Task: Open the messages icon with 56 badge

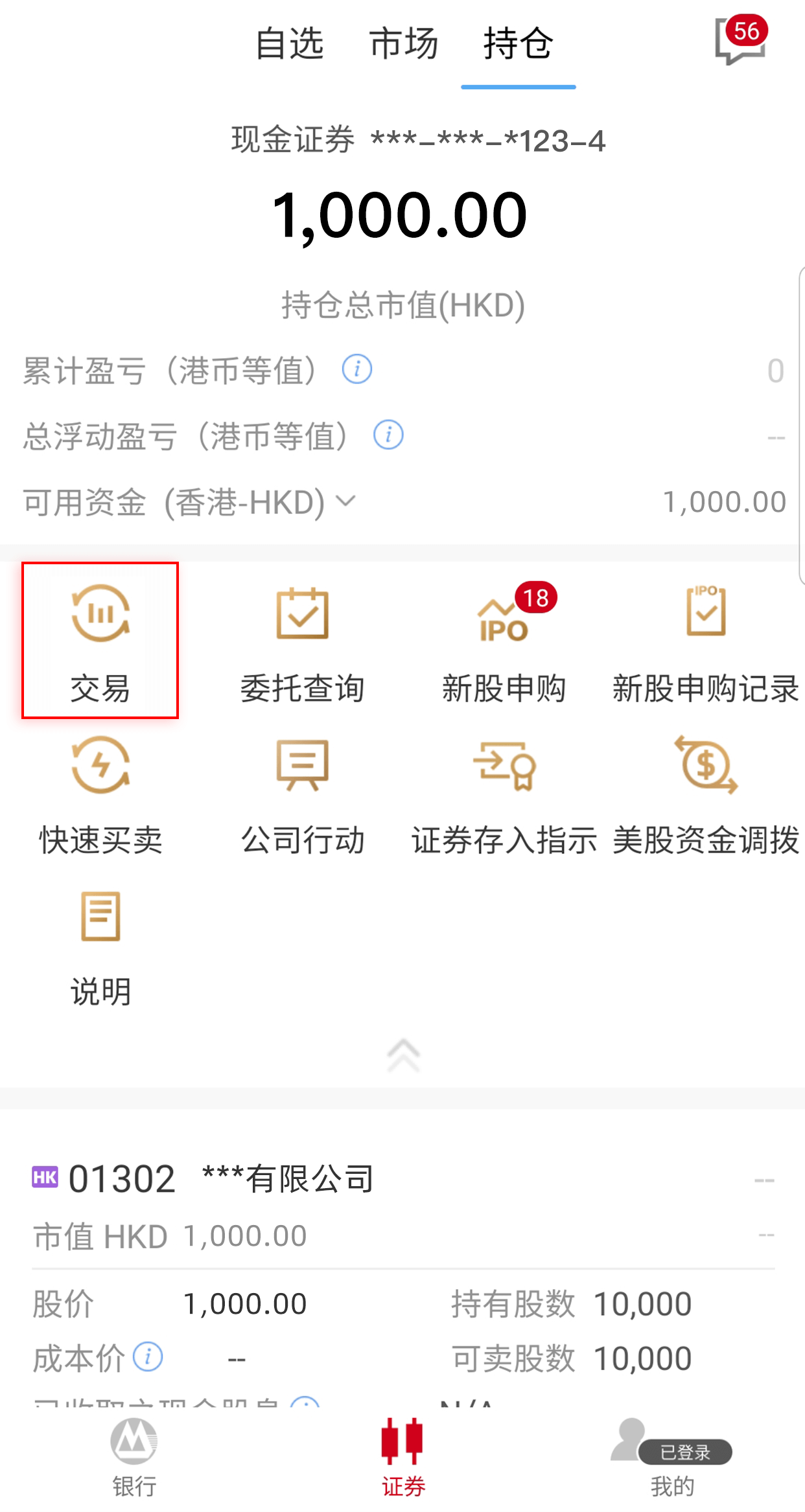Action: 740,41
